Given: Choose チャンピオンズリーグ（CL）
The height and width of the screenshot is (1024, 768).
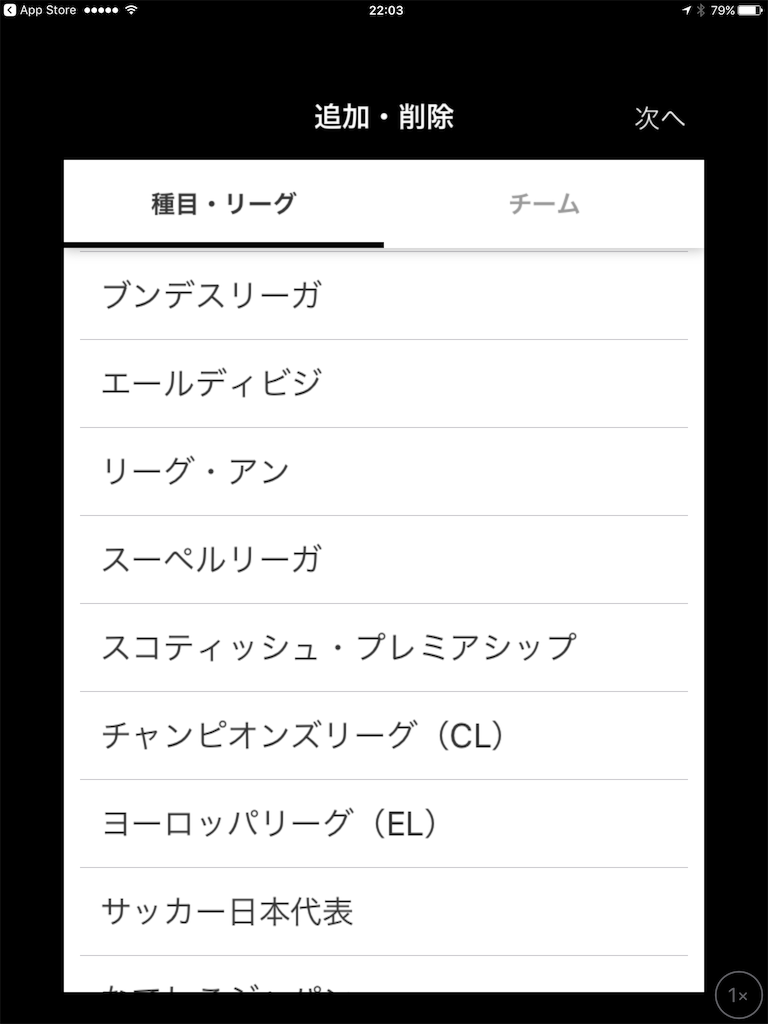Looking at the screenshot, I should click(384, 736).
